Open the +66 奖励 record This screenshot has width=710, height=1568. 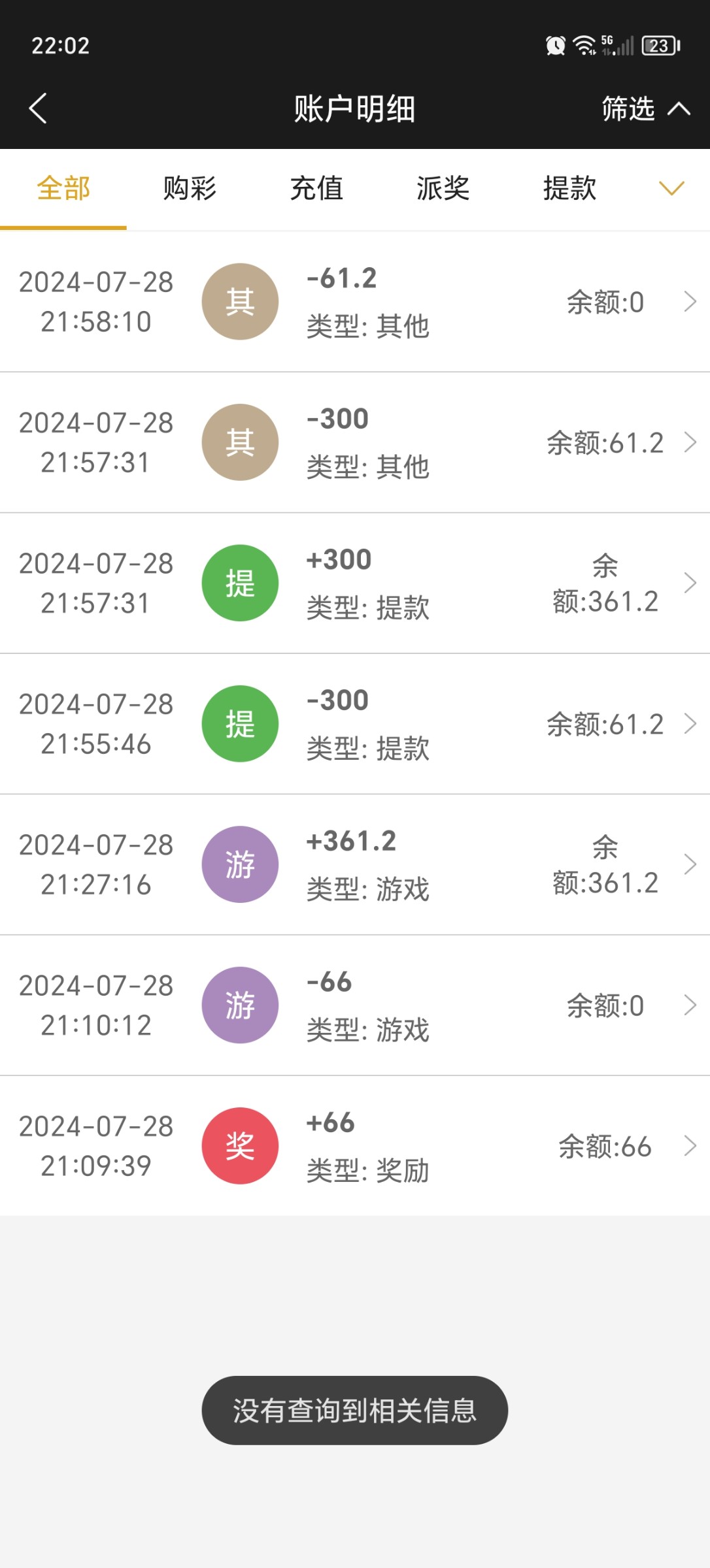click(x=355, y=1146)
